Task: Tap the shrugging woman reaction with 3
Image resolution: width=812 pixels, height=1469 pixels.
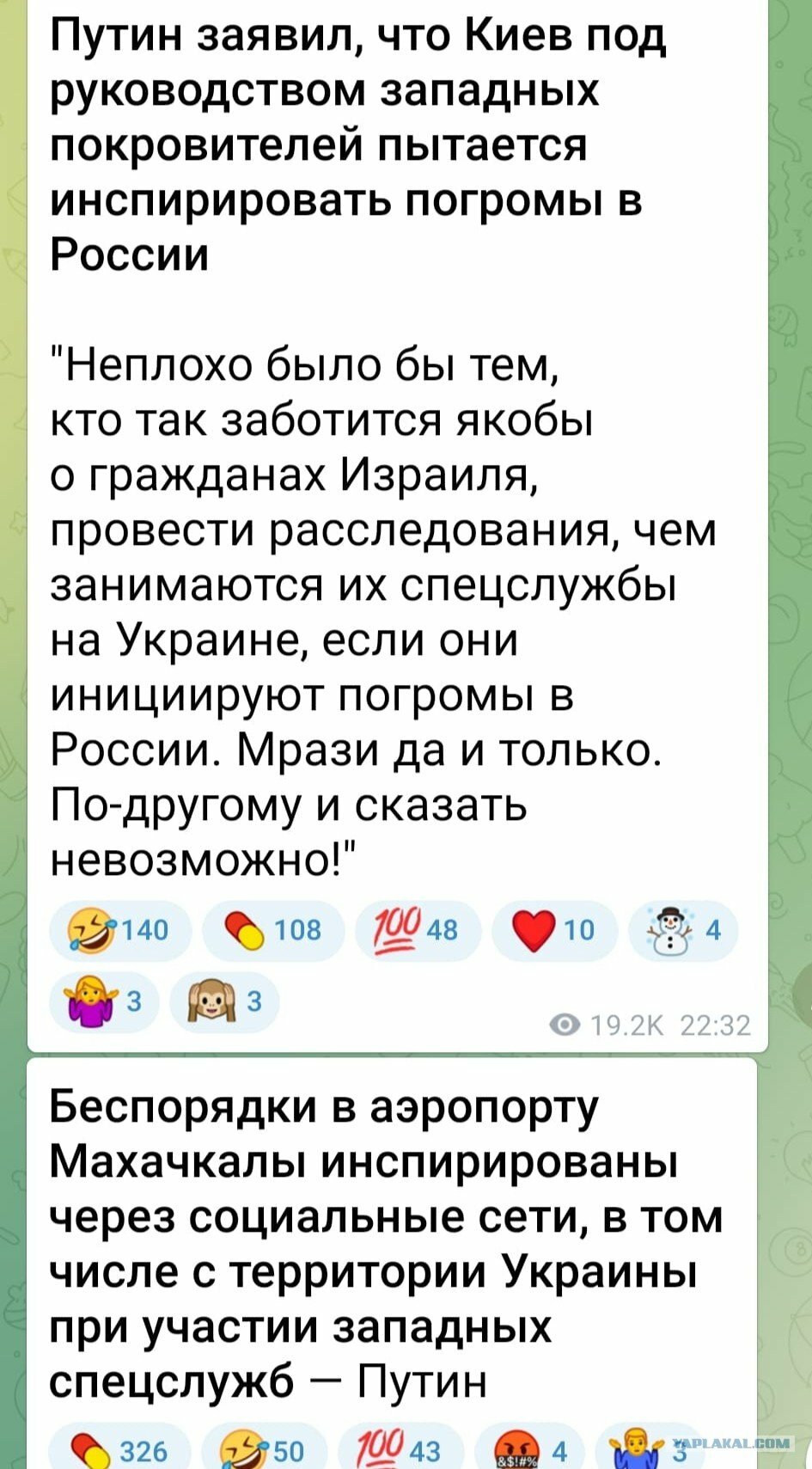Action: [x=104, y=1002]
